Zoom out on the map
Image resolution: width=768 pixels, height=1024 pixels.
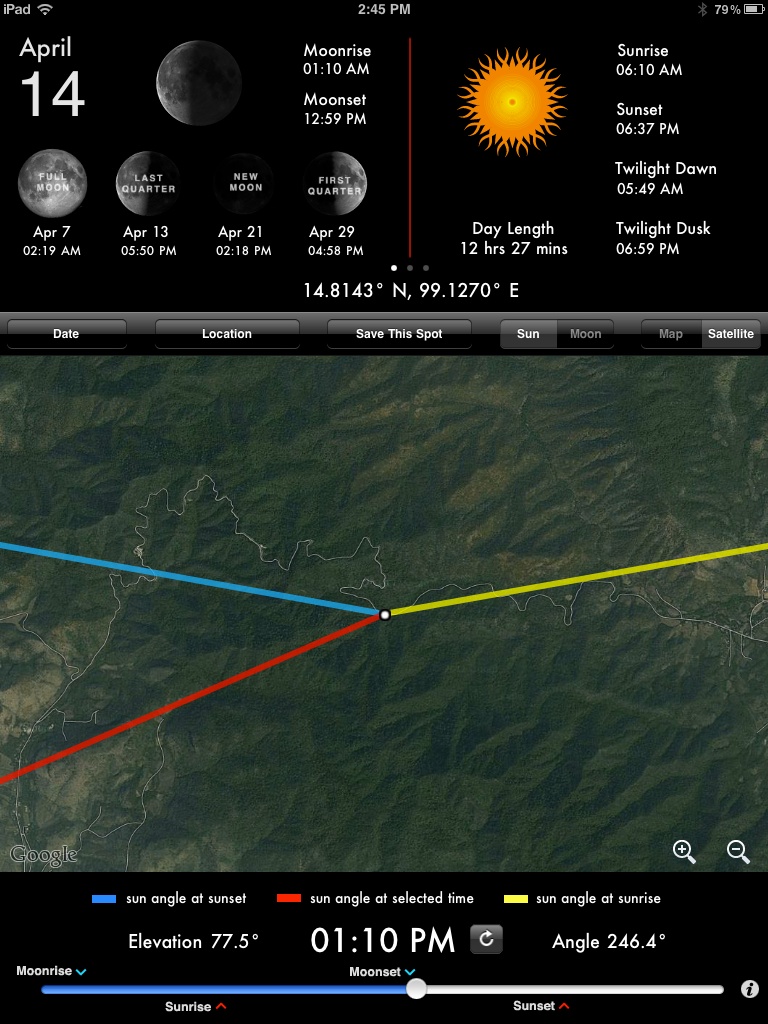coord(738,852)
